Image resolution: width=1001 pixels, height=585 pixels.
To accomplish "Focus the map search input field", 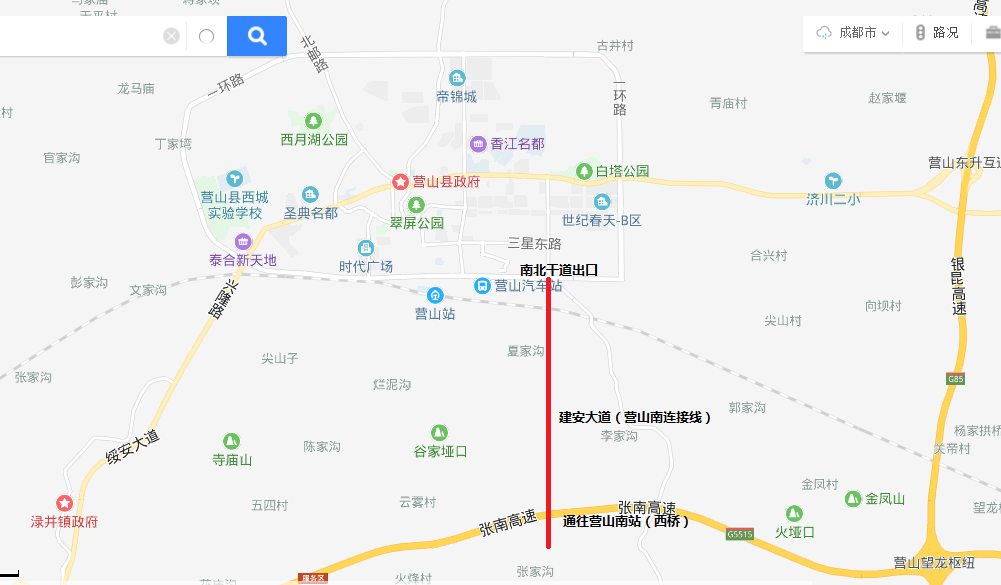I will 80,36.
